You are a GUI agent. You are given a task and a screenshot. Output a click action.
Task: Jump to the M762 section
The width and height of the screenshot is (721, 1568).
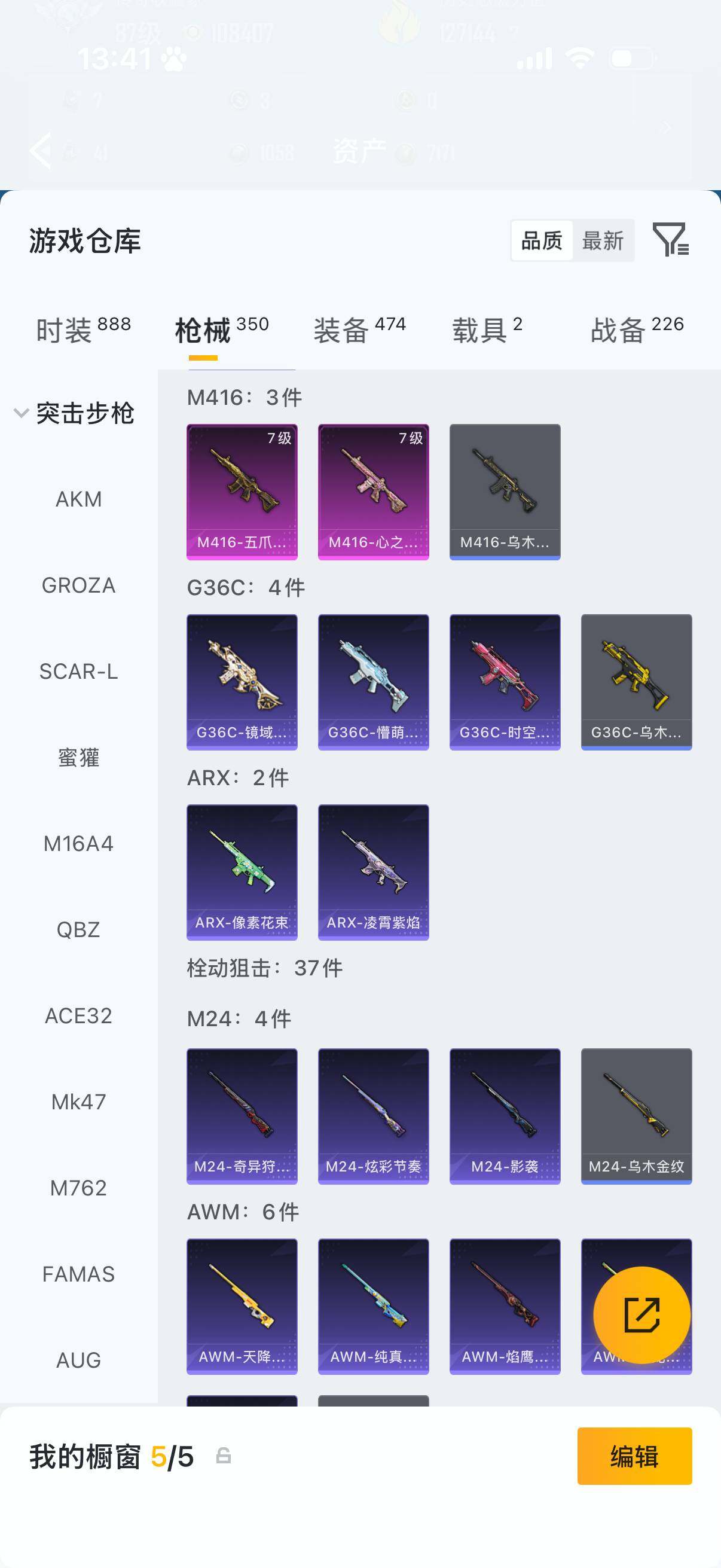coord(78,1188)
